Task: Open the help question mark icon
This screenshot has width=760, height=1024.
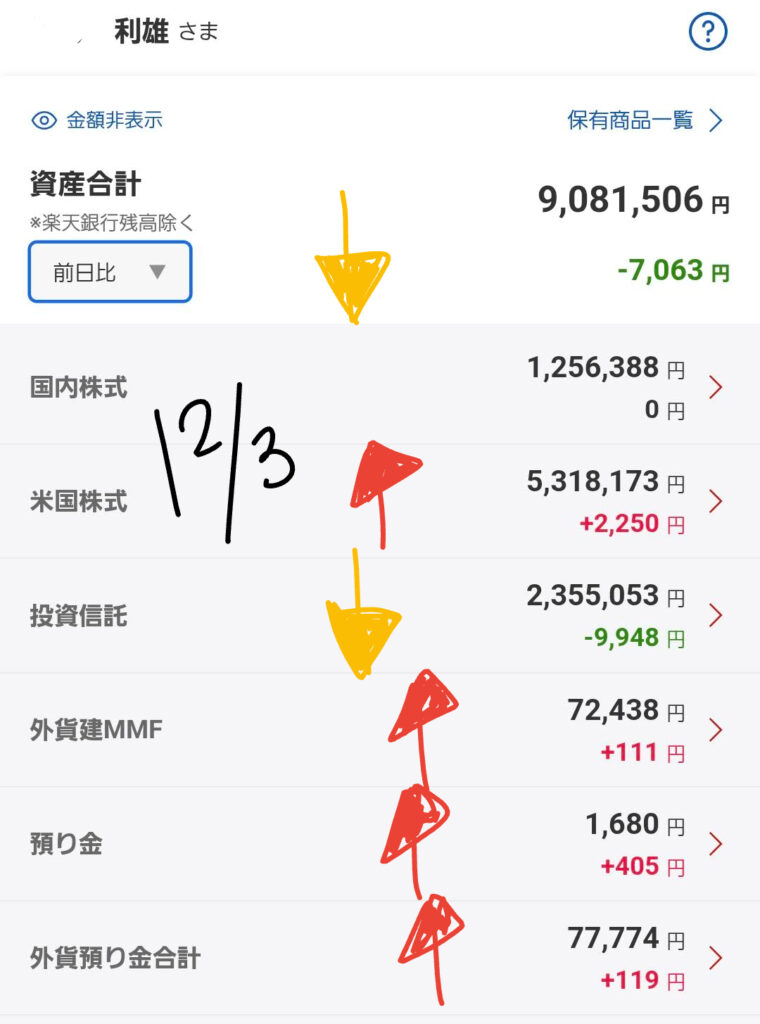Action: (x=707, y=33)
